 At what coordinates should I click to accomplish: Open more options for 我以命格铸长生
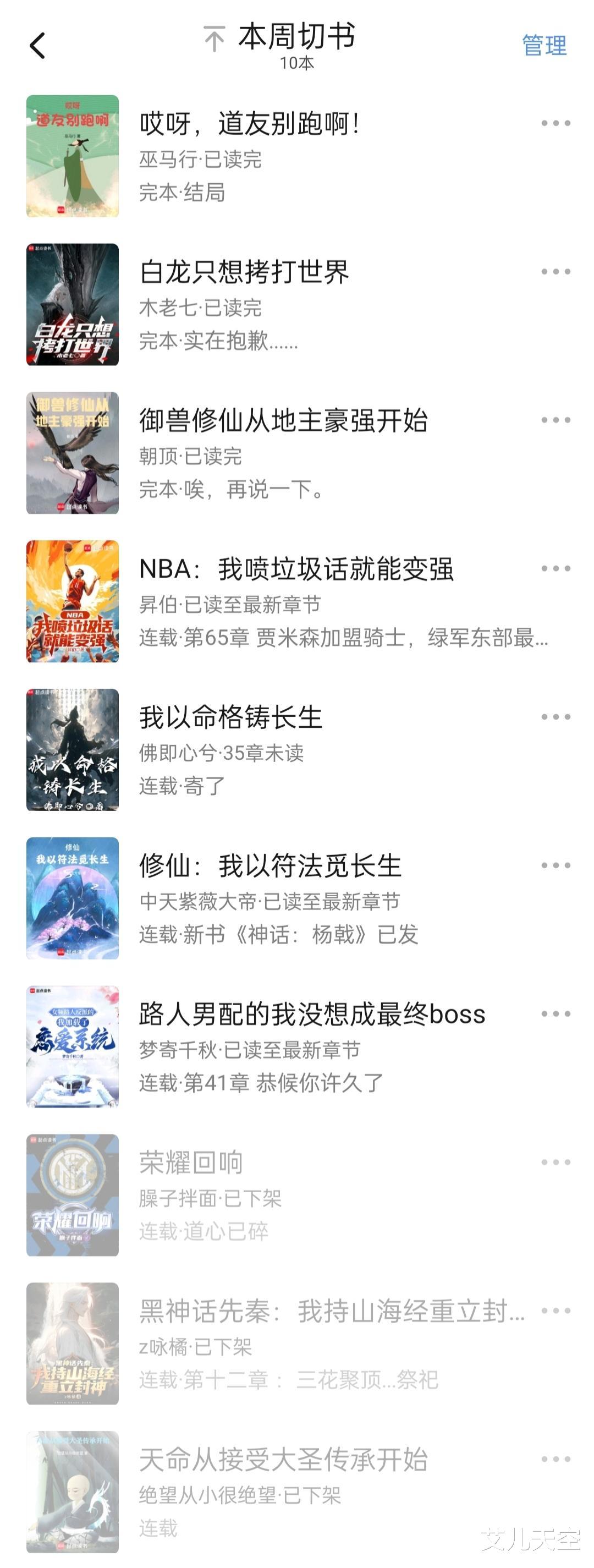555,717
